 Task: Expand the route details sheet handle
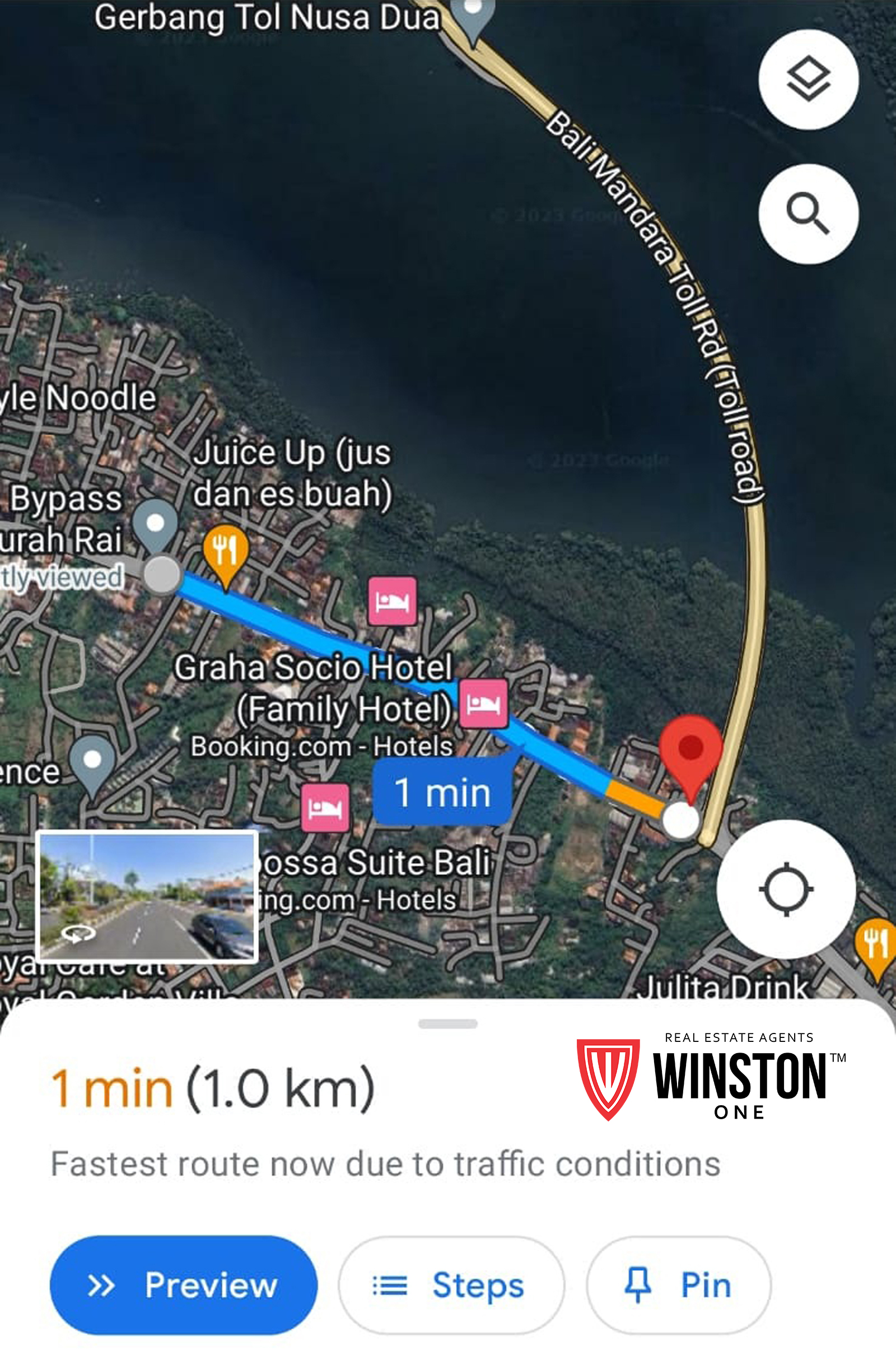coord(447,1023)
